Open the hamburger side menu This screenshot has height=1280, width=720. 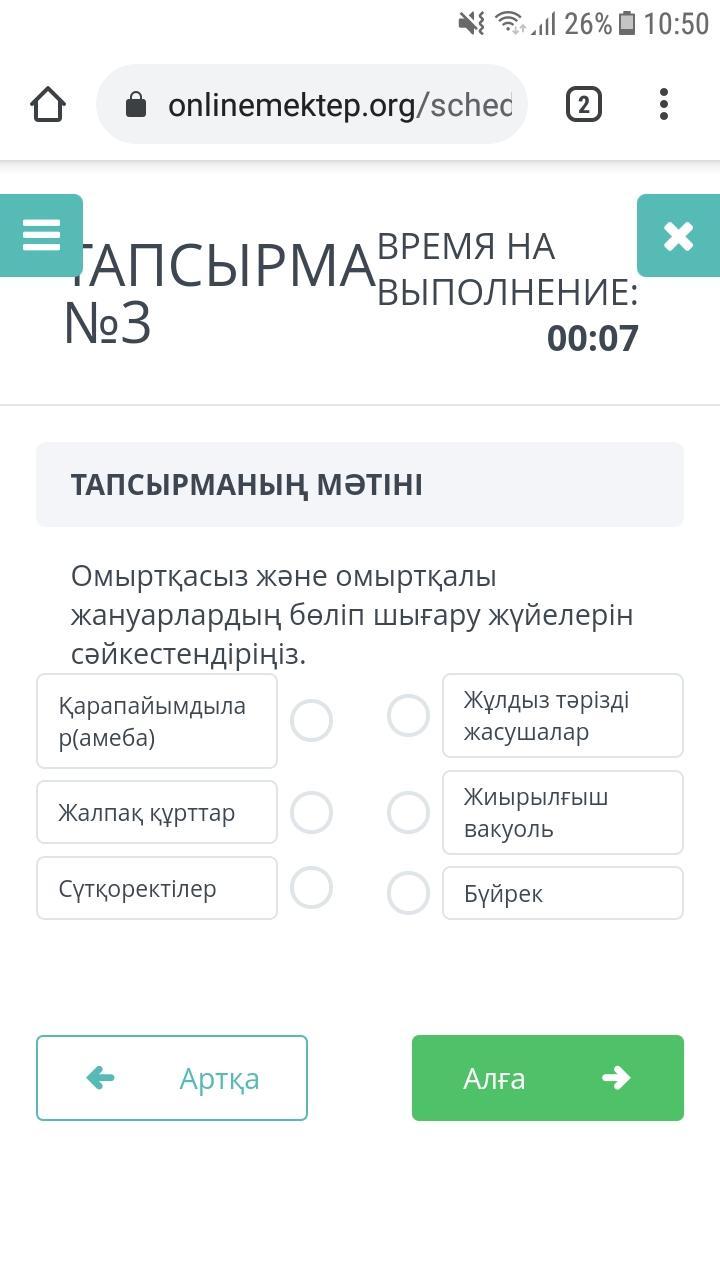pyautogui.click(x=41, y=236)
